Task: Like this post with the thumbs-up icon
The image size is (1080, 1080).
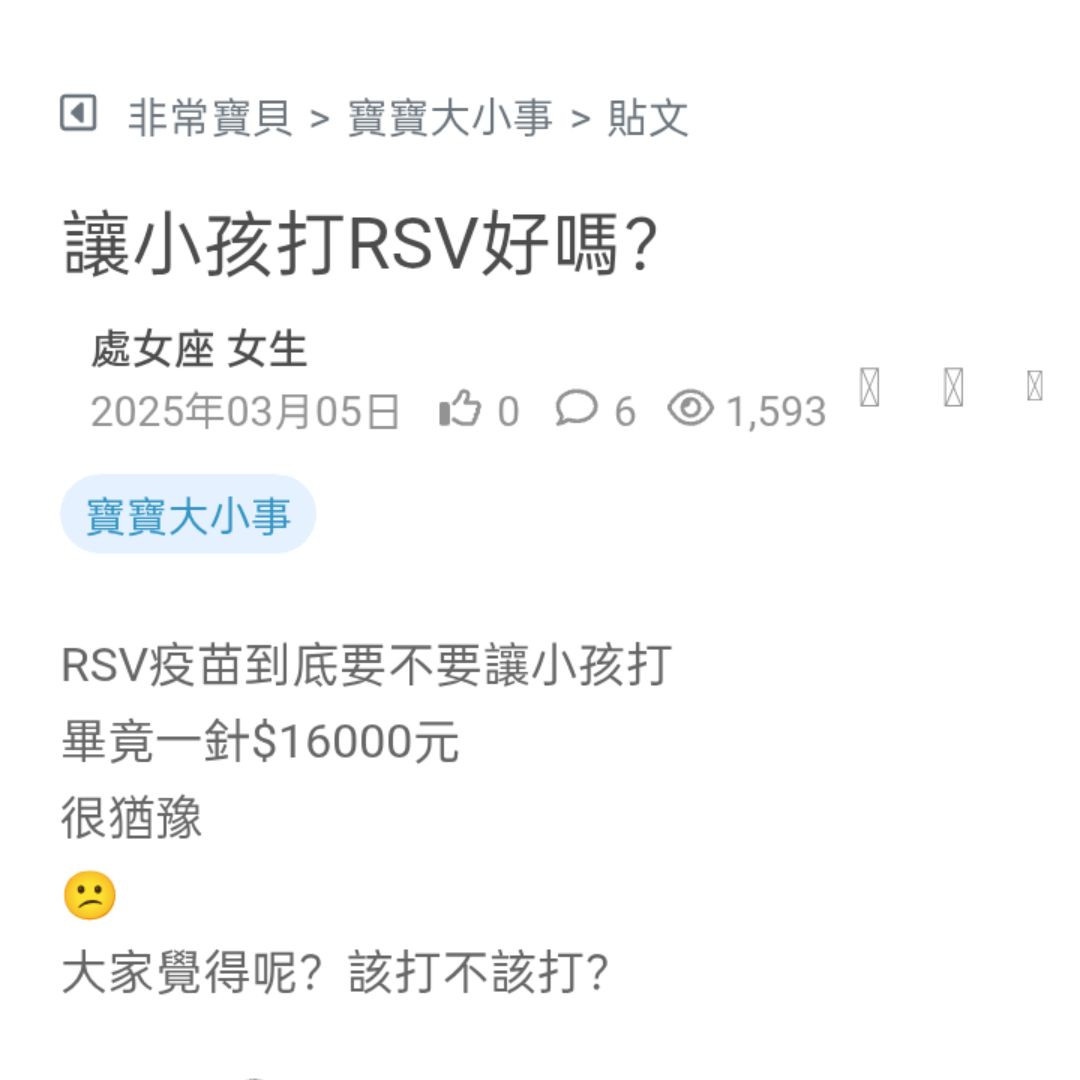Action: click(x=460, y=409)
